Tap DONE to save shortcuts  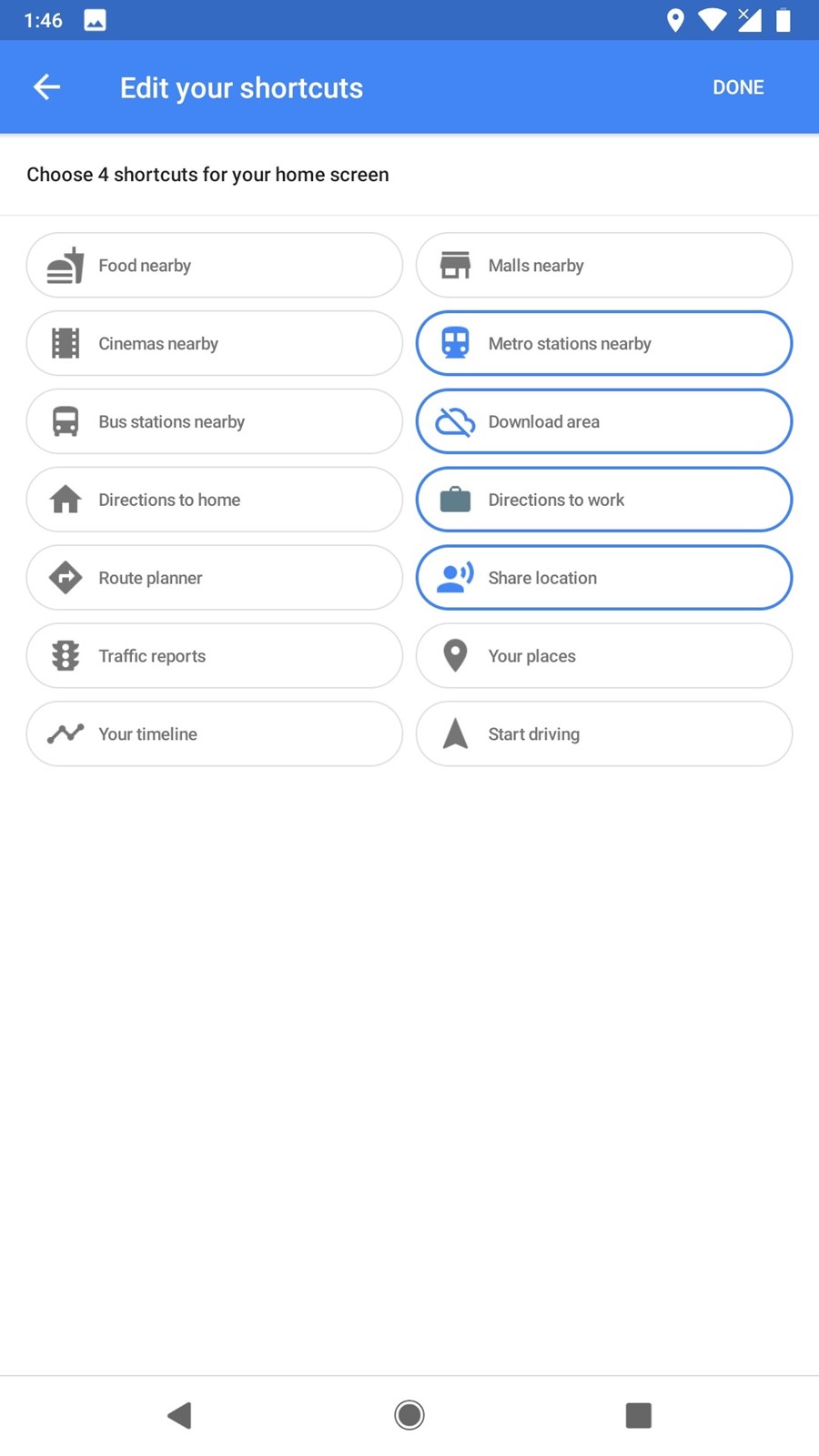738,87
